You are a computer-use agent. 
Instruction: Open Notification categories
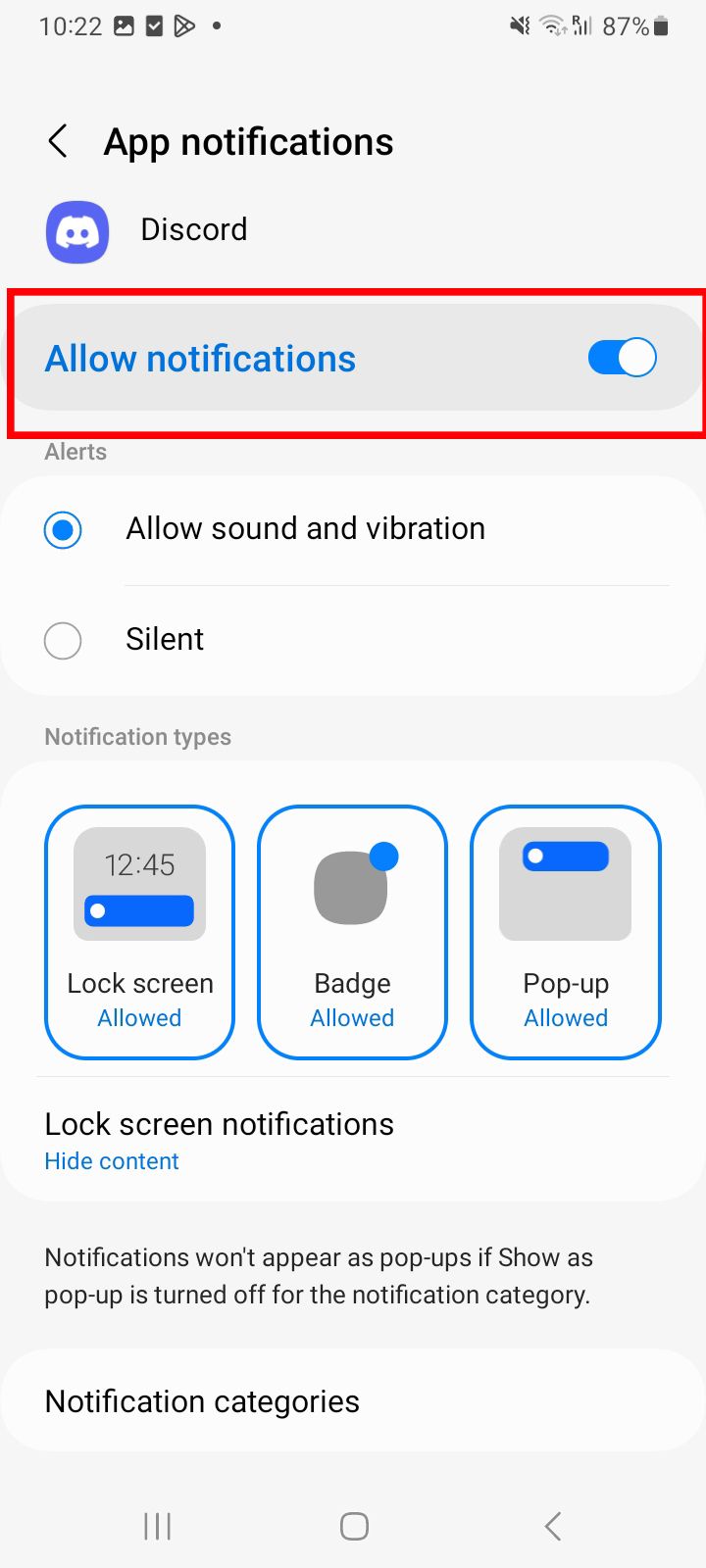click(x=201, y=1400)
